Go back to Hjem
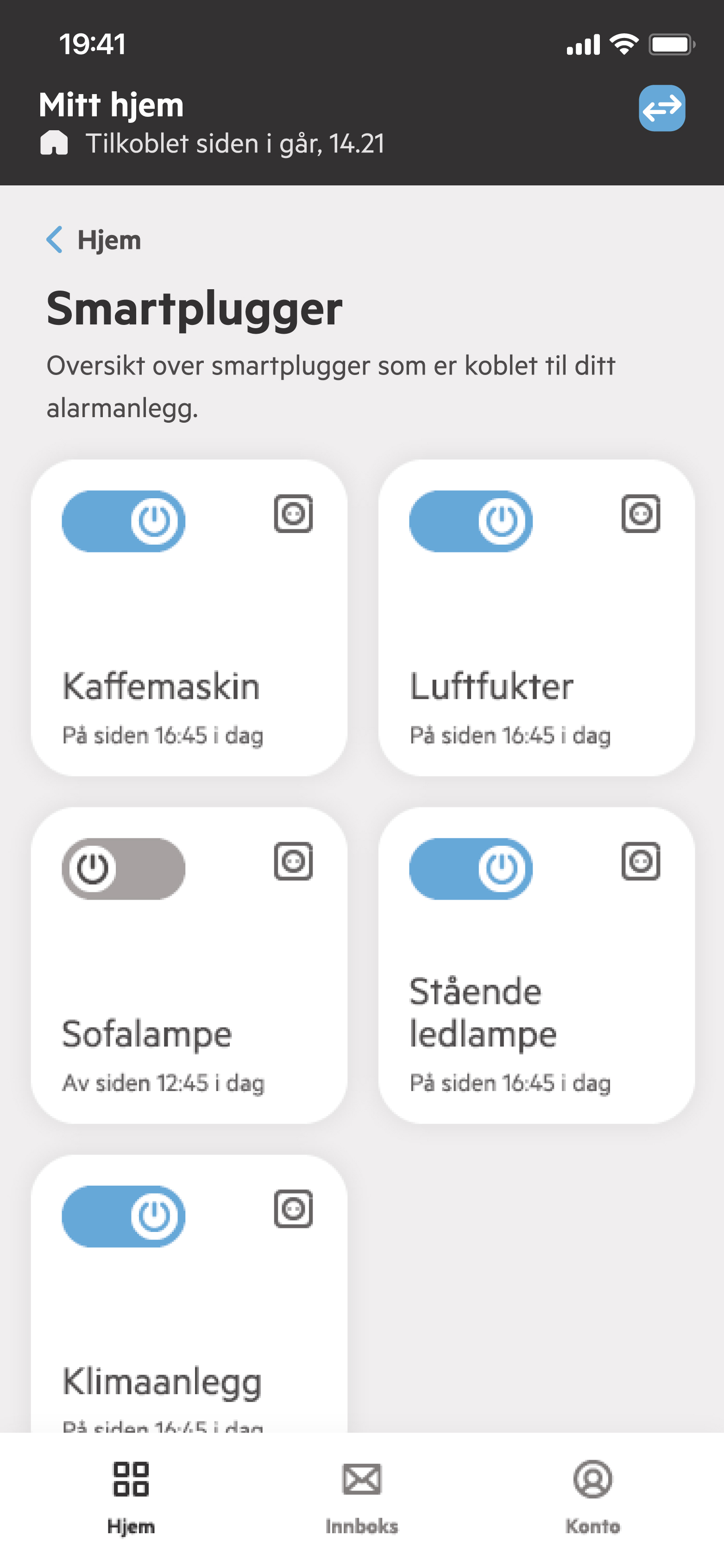Viewport: 724px width, 1568px height. click(x=94, y=240)
